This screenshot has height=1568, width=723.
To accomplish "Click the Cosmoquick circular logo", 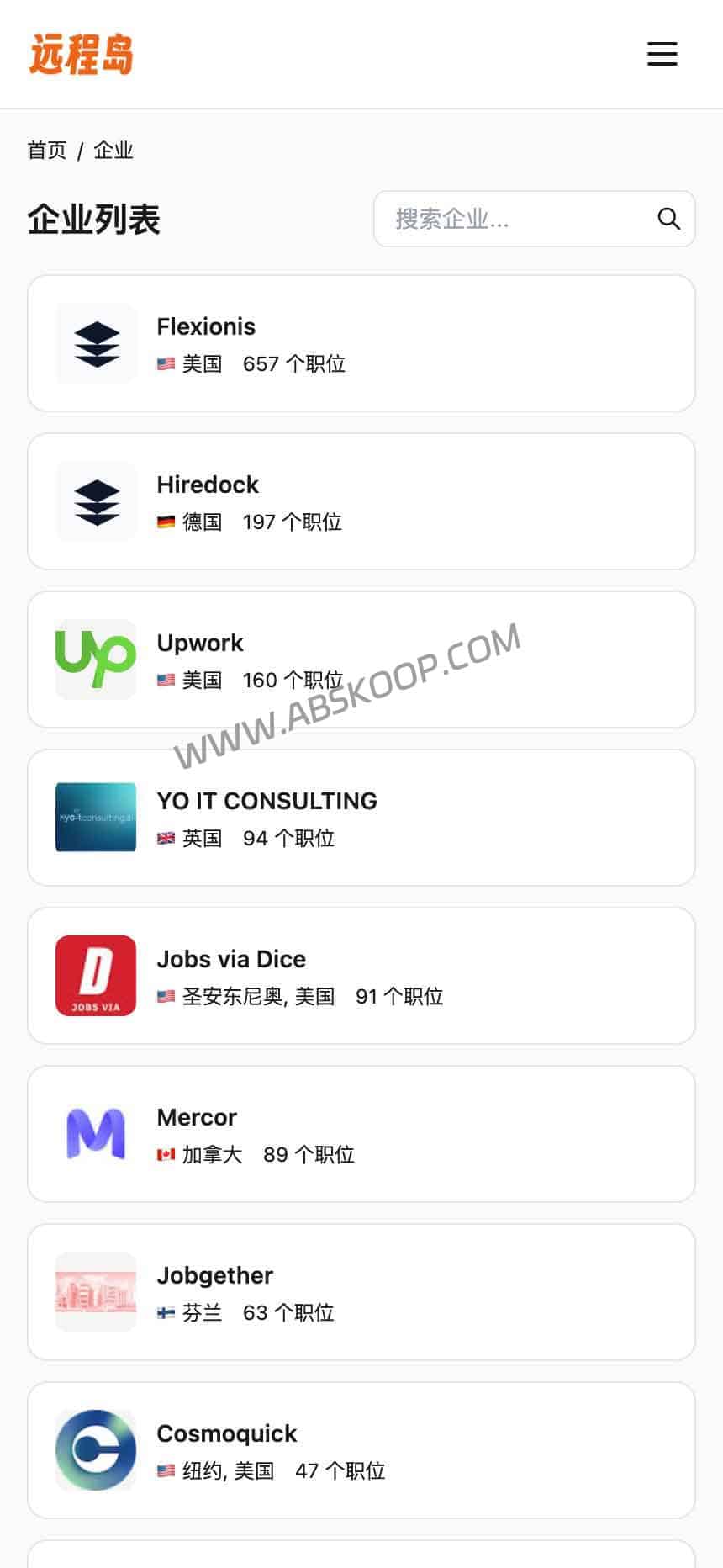I will pyautogui.click(x=95, y=1450).
